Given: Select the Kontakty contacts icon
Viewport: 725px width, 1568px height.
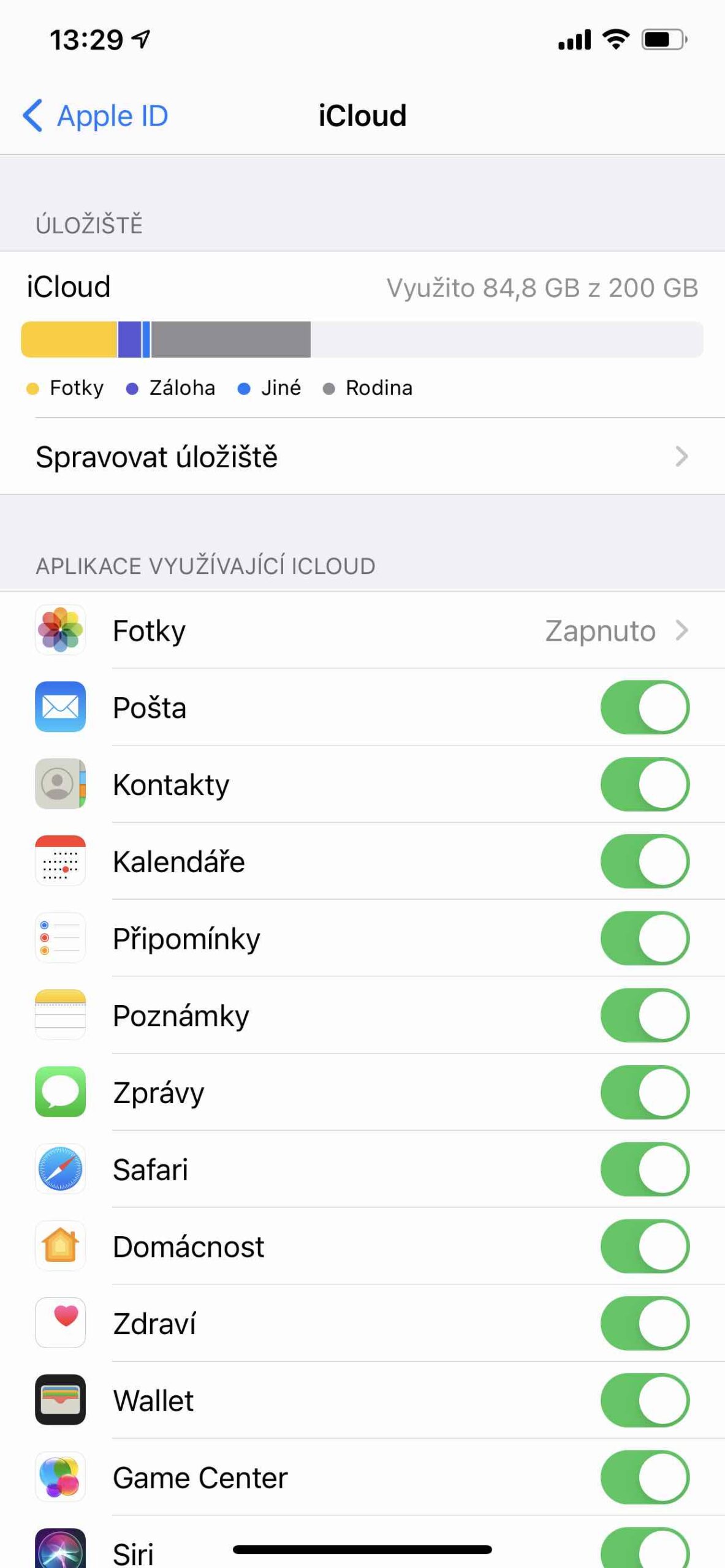Looking at the screenshot, I should click(x=60, y=784).
